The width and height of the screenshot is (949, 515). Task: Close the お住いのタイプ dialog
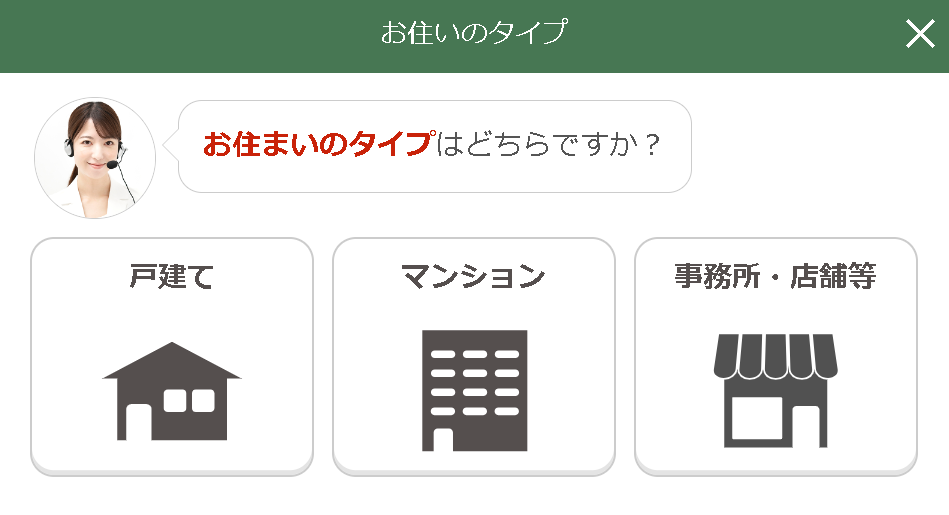(x=919, y=34)
